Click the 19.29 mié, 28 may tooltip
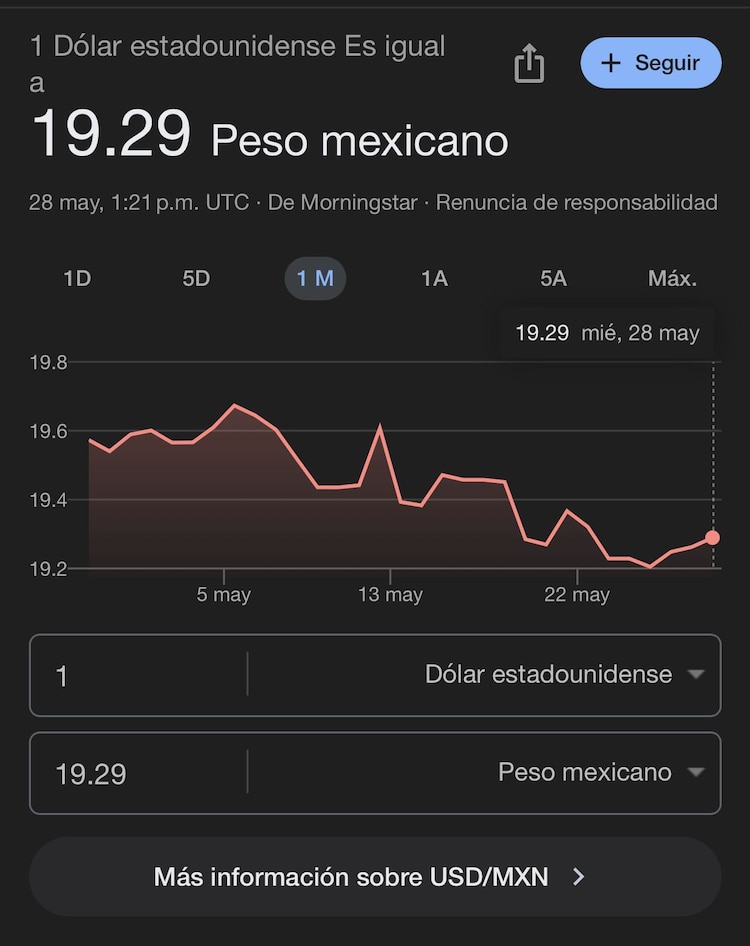Image resolution: width=750 pixels, height=946 pixels. tap(606, 333)
